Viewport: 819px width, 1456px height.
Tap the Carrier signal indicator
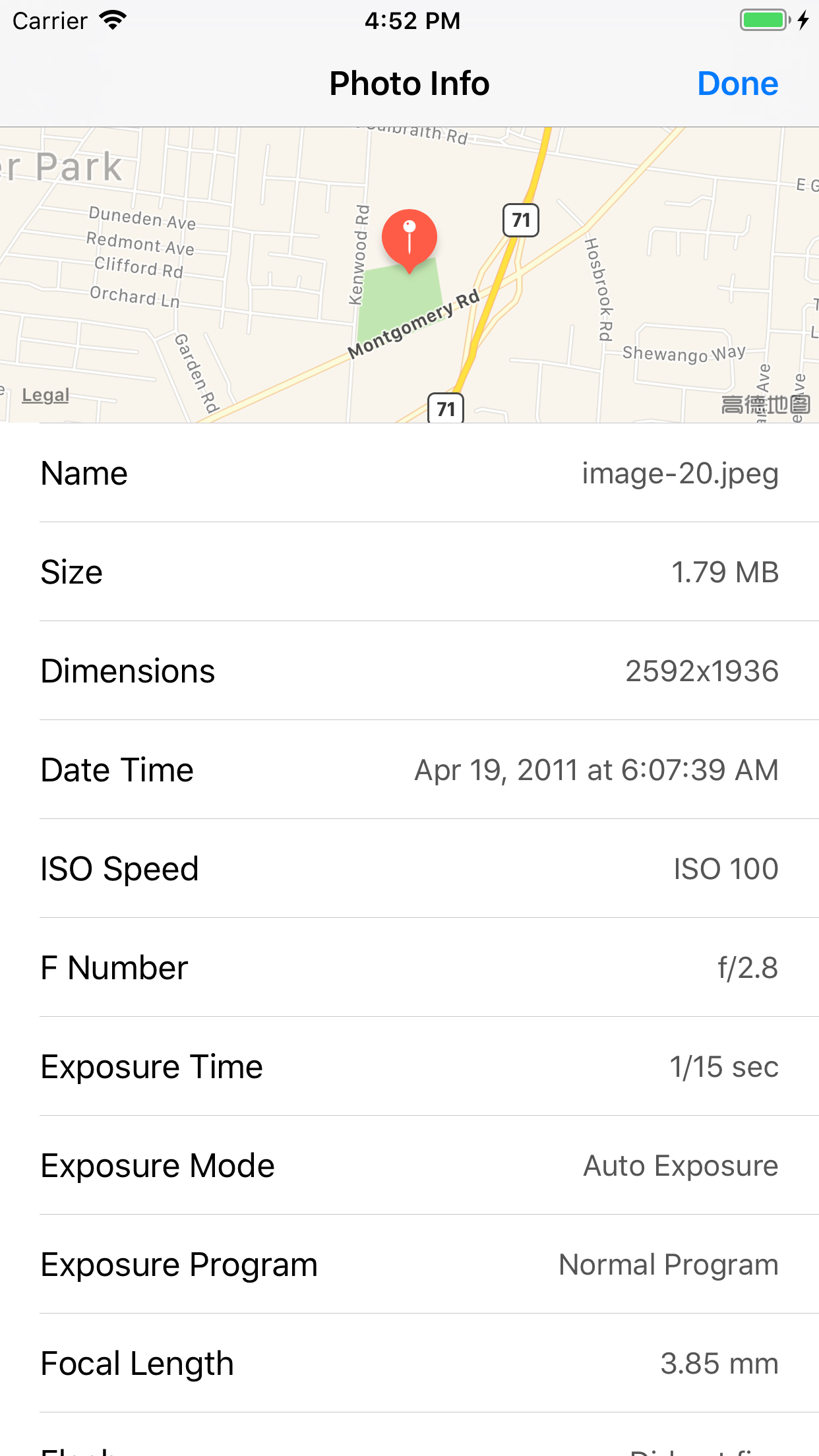(49, 20)
